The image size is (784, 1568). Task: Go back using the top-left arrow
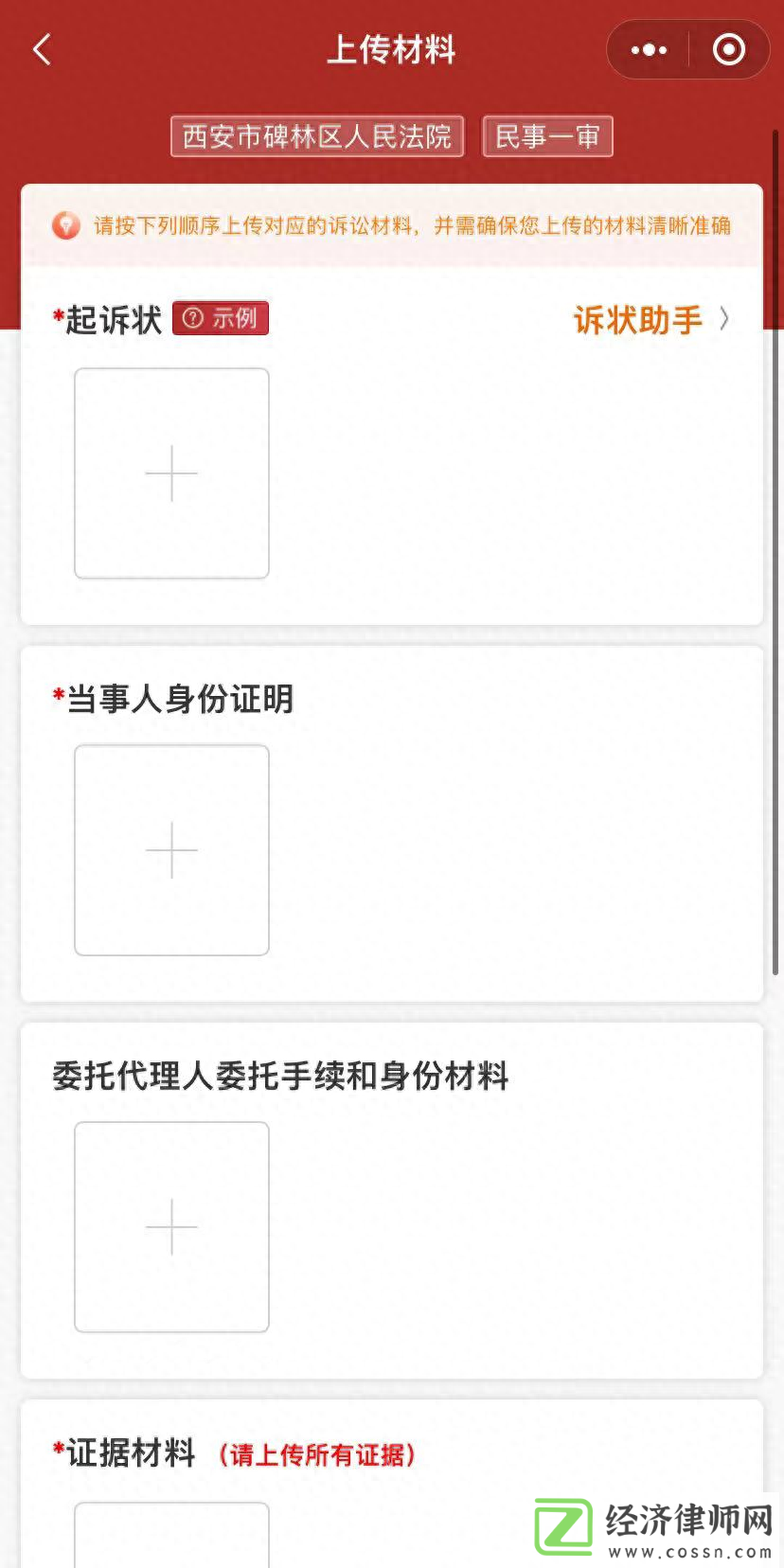pyautogui.click(x=43, y=49)
